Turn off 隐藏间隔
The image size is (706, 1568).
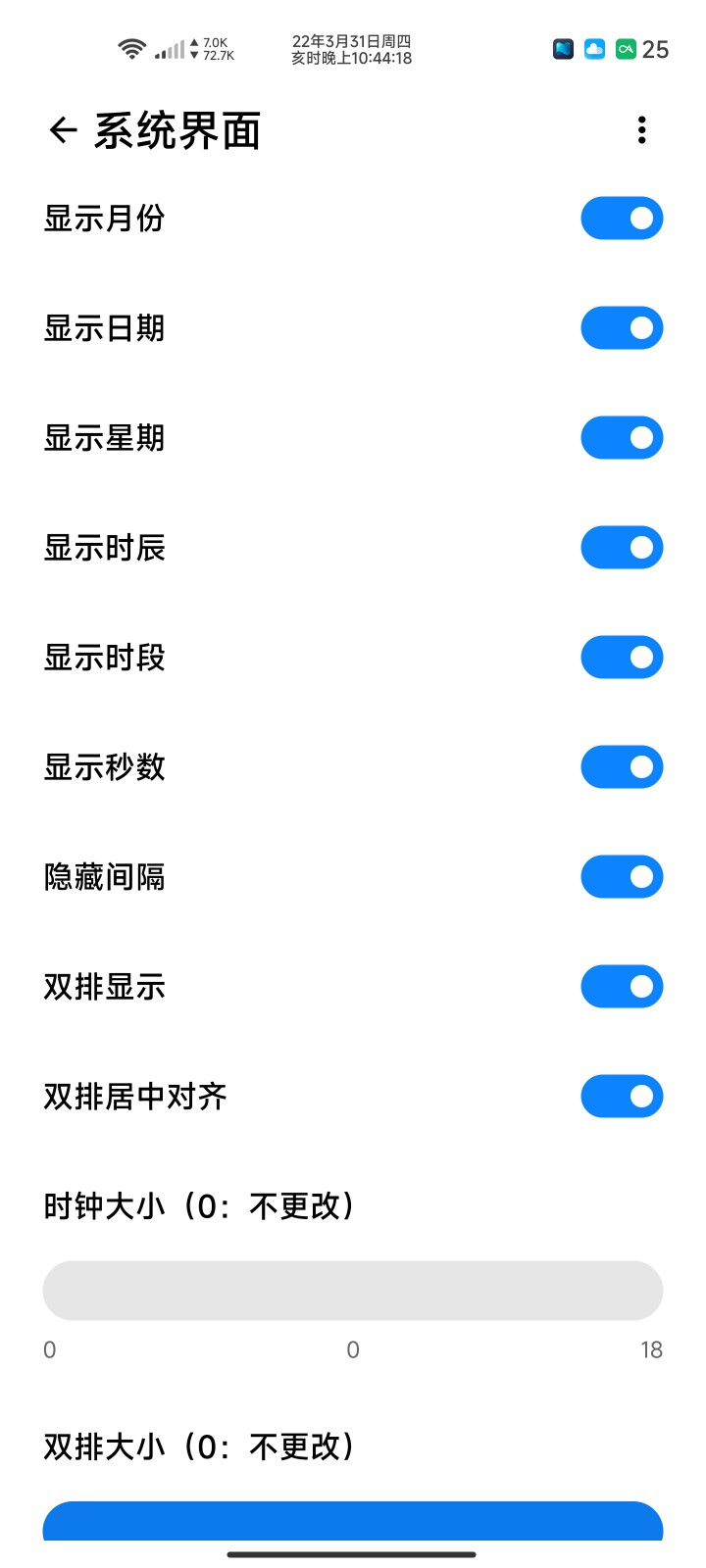pyautogui.click(x=622, y=876)
